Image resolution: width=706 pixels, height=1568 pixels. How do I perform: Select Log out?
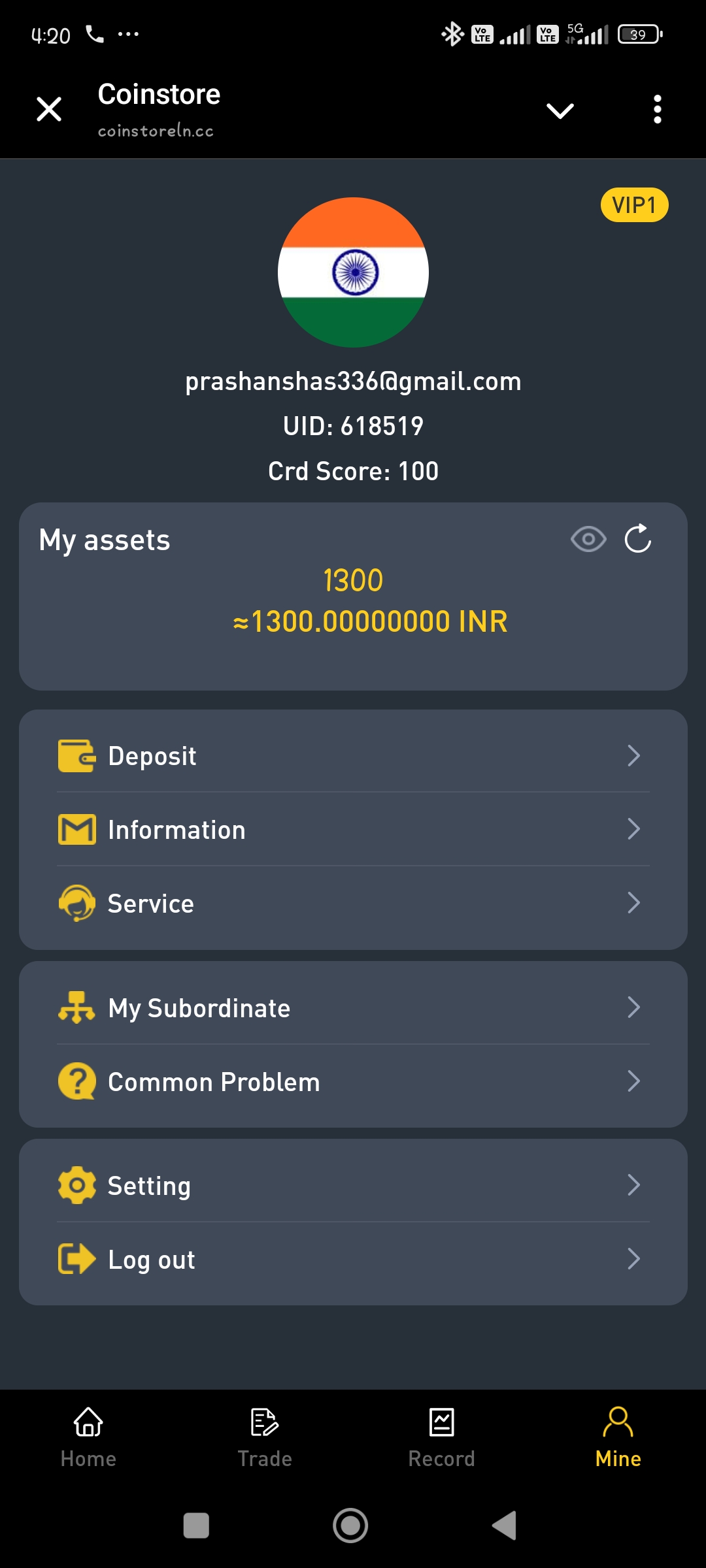[353, 1259]
